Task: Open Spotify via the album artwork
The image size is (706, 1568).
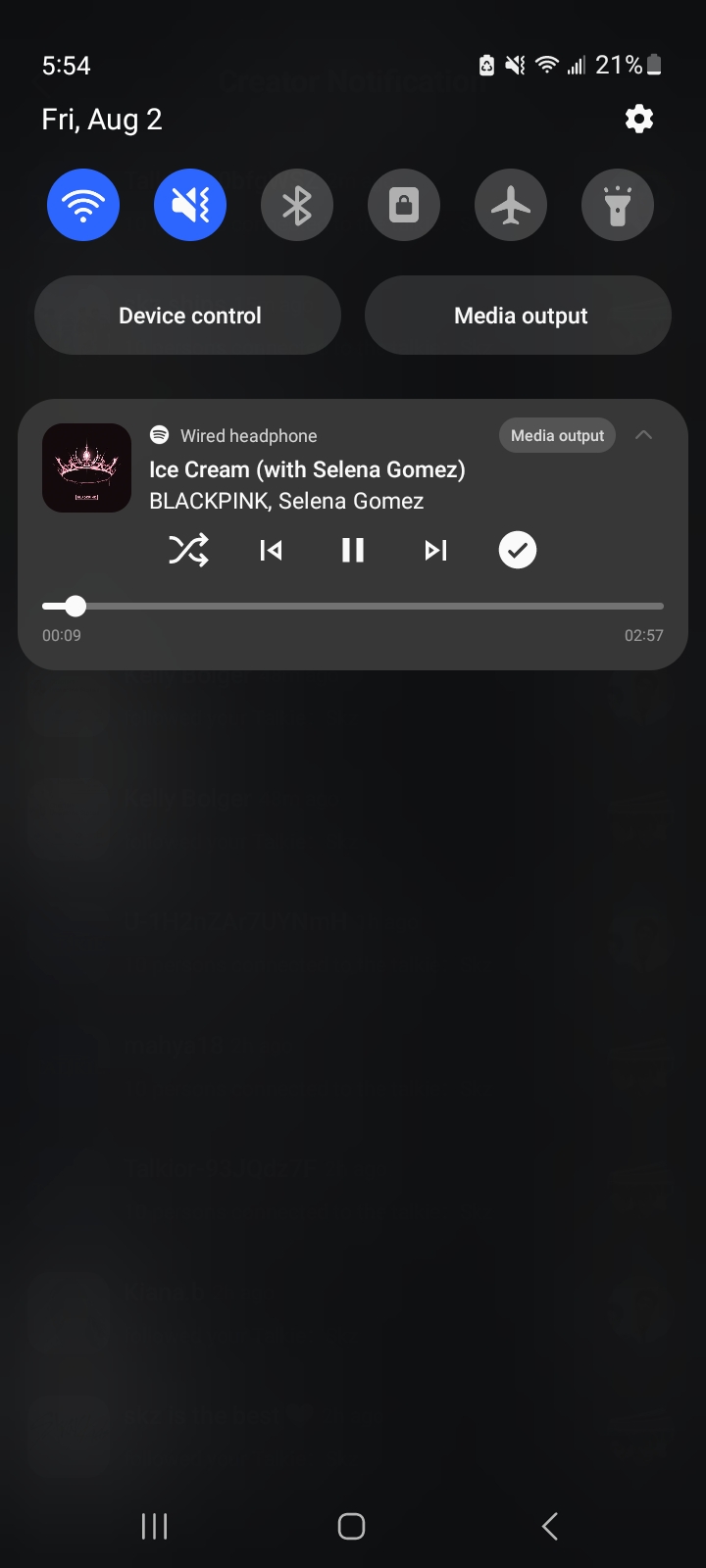Action: click(x=87, y=467)
